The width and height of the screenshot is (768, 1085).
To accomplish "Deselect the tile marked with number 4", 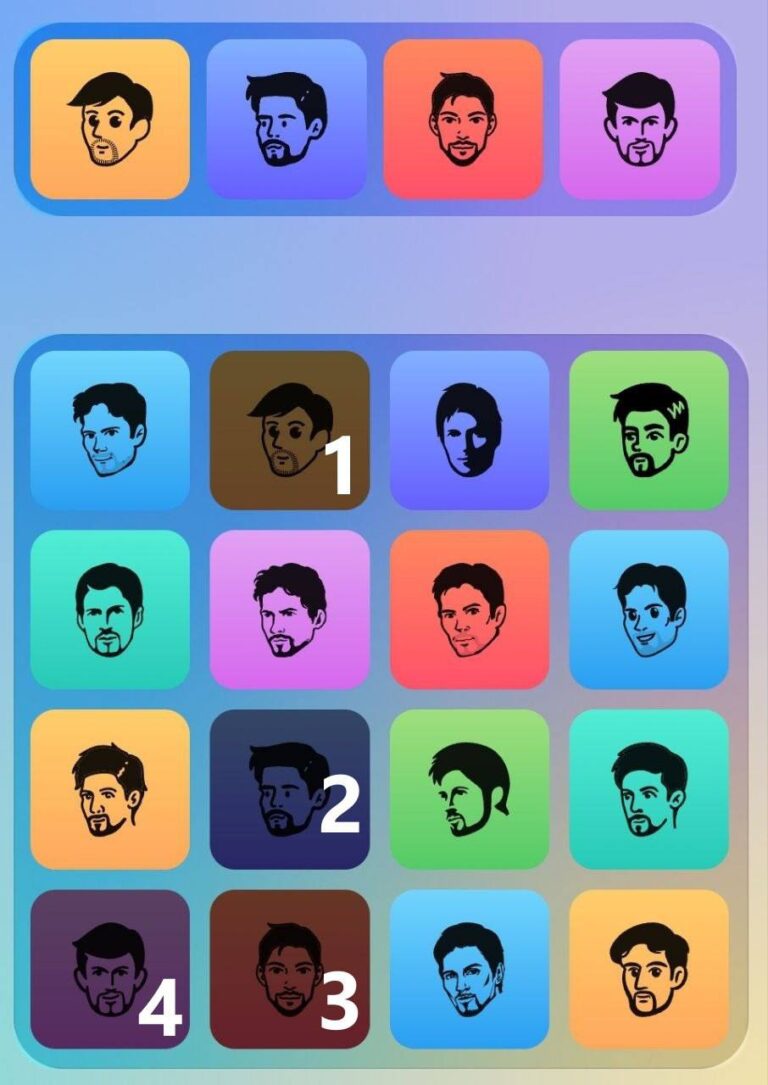I will 110,969.
